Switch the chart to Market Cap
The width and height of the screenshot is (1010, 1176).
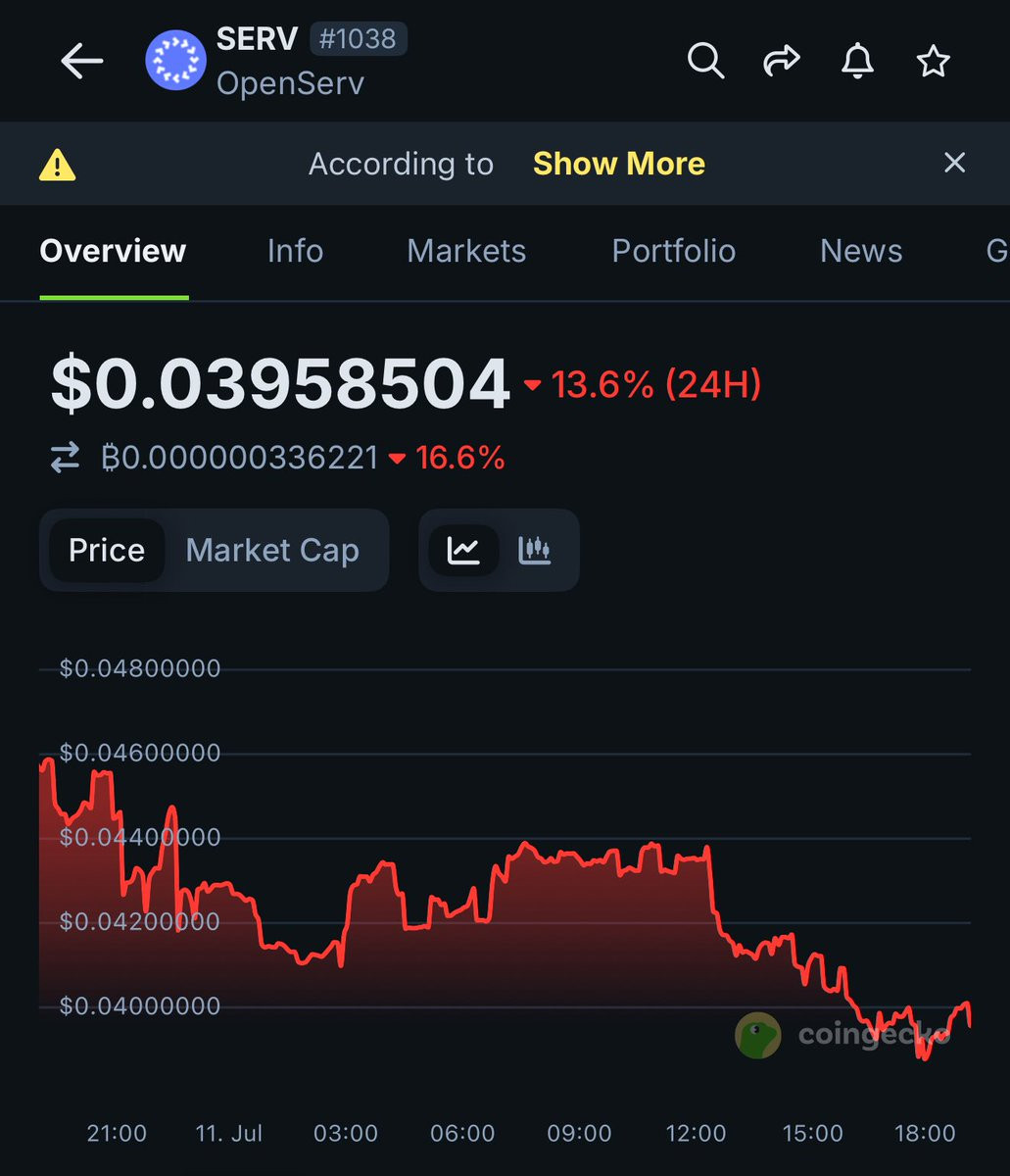coord(272,550)
